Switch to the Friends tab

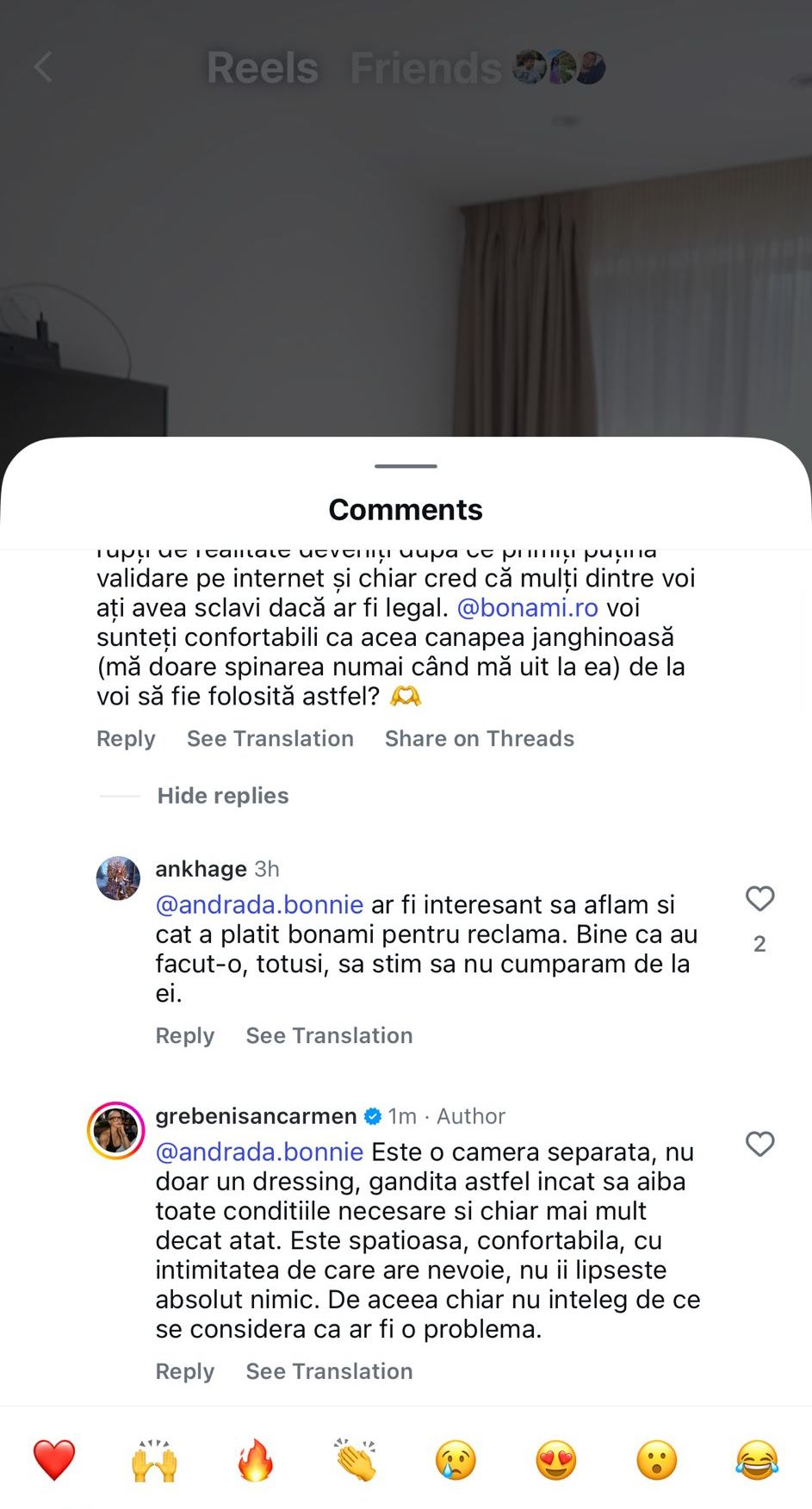pos(426,68)
